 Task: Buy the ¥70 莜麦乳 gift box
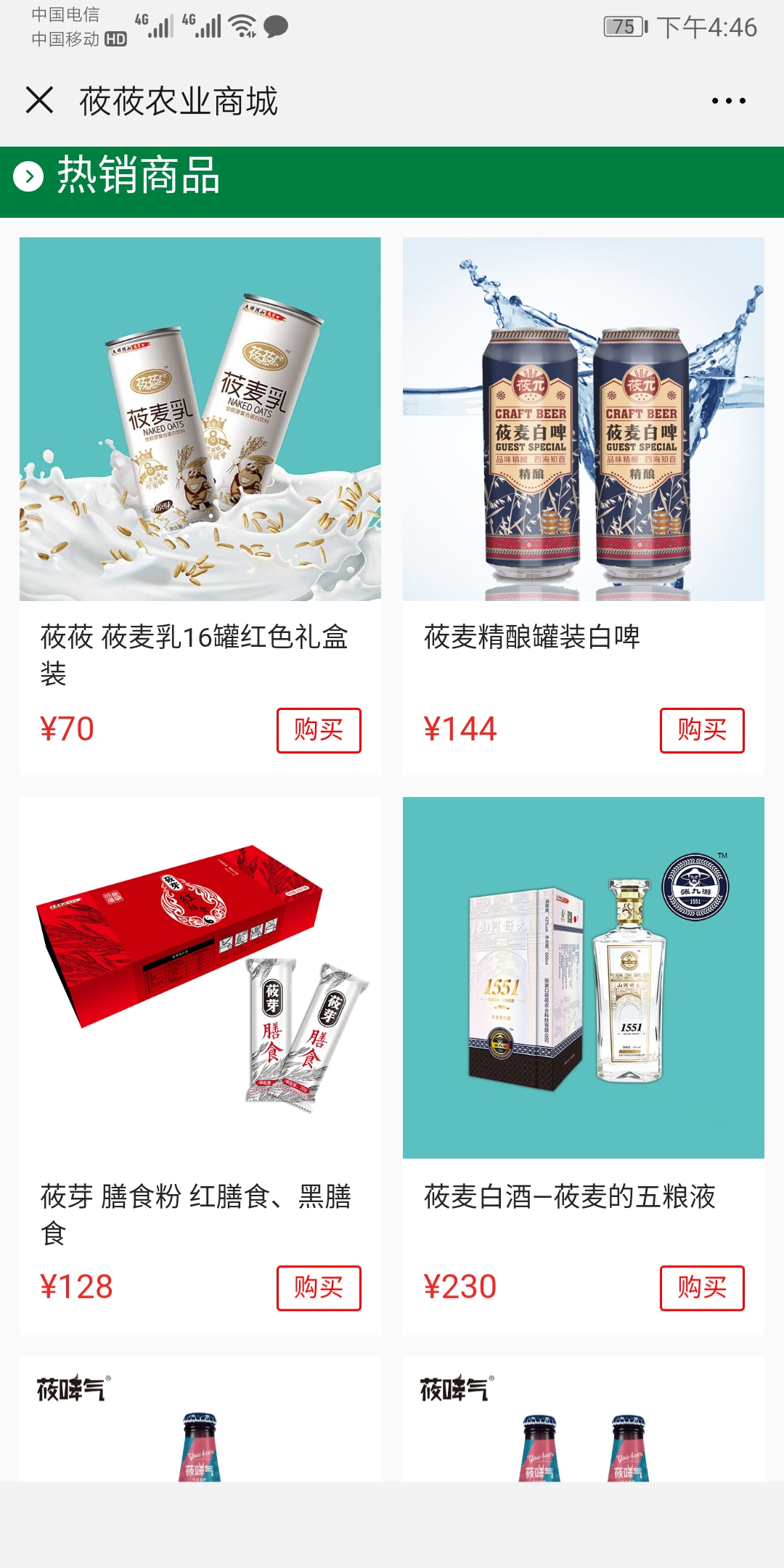click(x=318, y=730)
